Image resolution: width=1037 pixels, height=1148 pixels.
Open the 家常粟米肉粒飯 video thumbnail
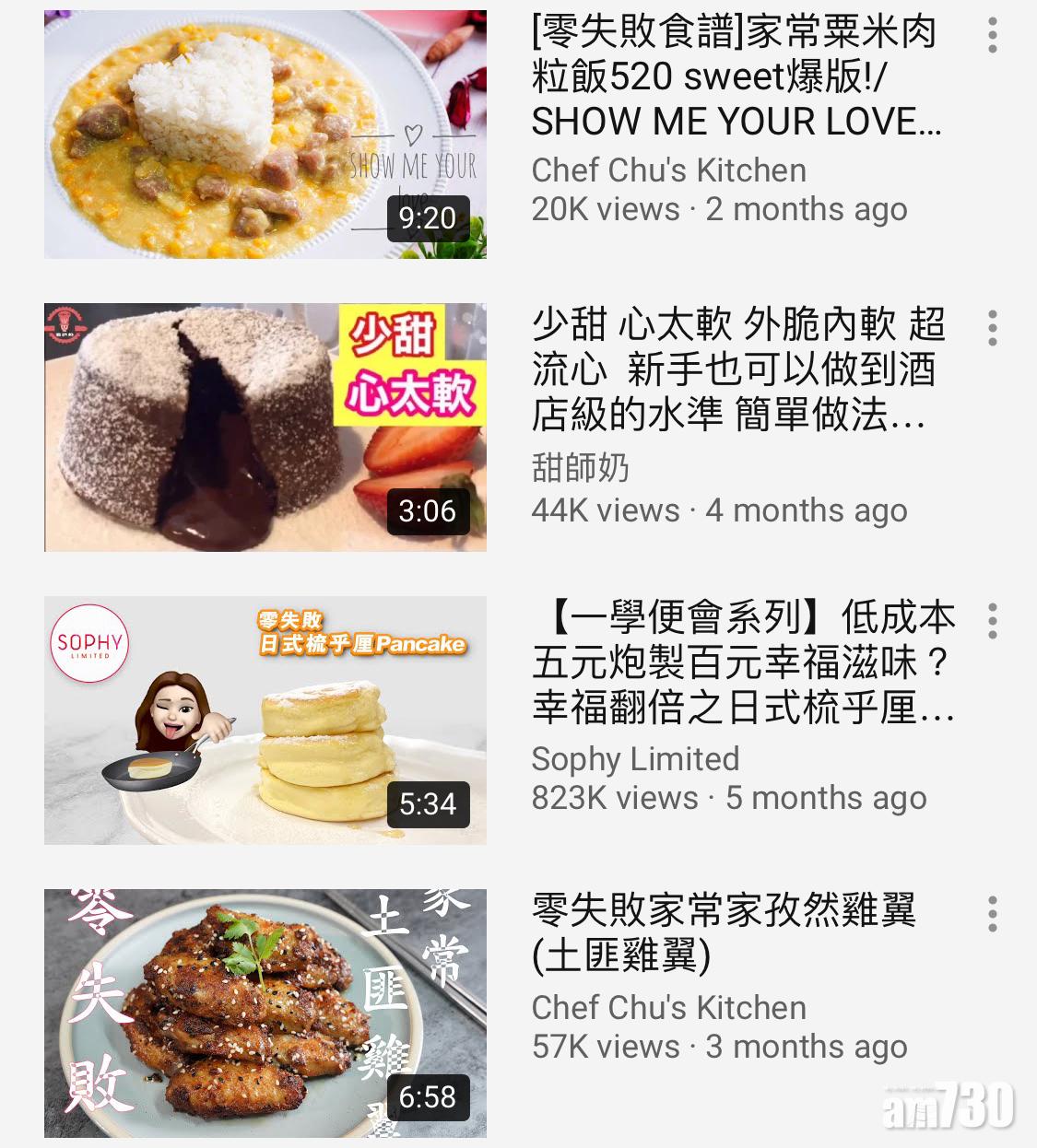(x=265, y=135)
